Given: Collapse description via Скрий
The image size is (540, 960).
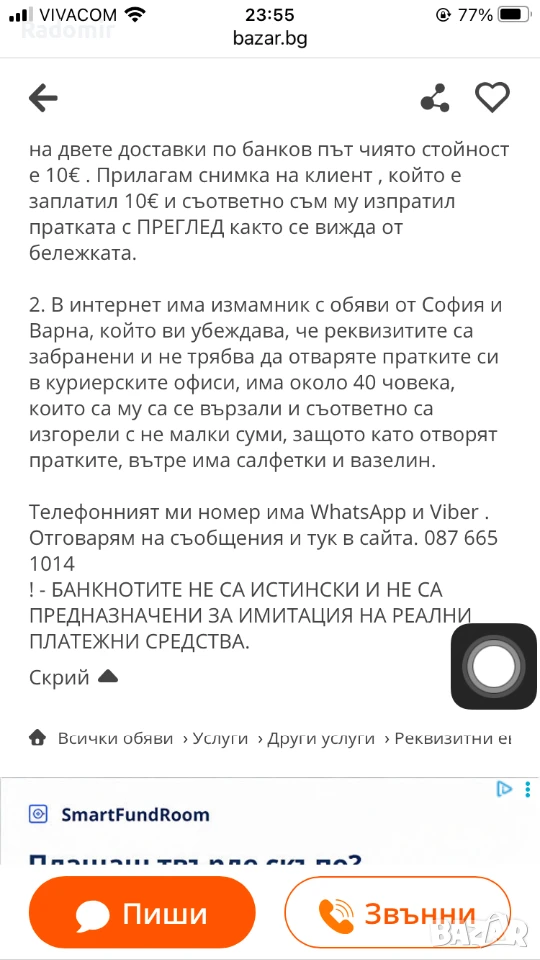Looking at the screenshot, I should pyautogui.click(x=73, y=677).
